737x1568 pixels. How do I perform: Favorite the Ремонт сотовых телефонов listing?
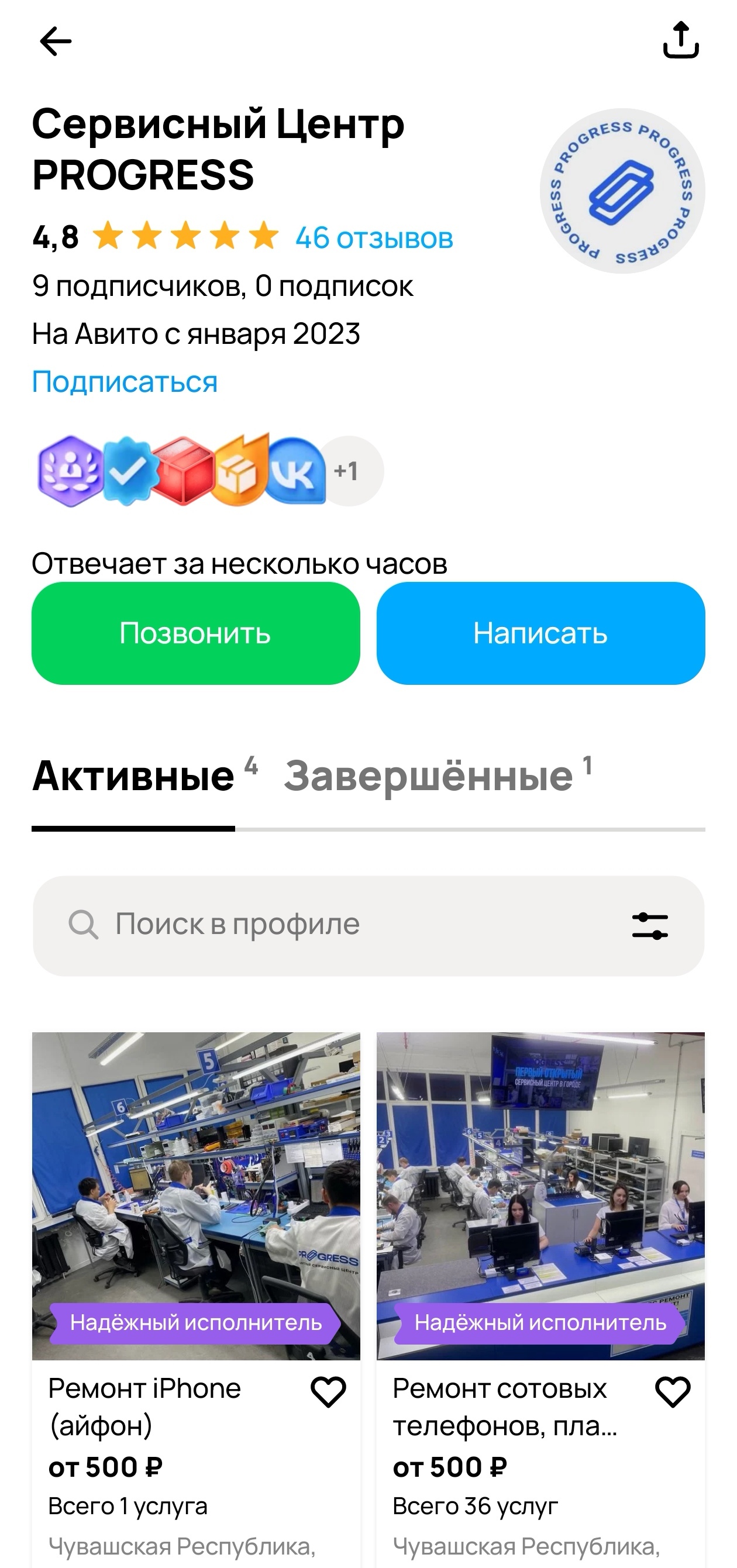[672, 1391]
